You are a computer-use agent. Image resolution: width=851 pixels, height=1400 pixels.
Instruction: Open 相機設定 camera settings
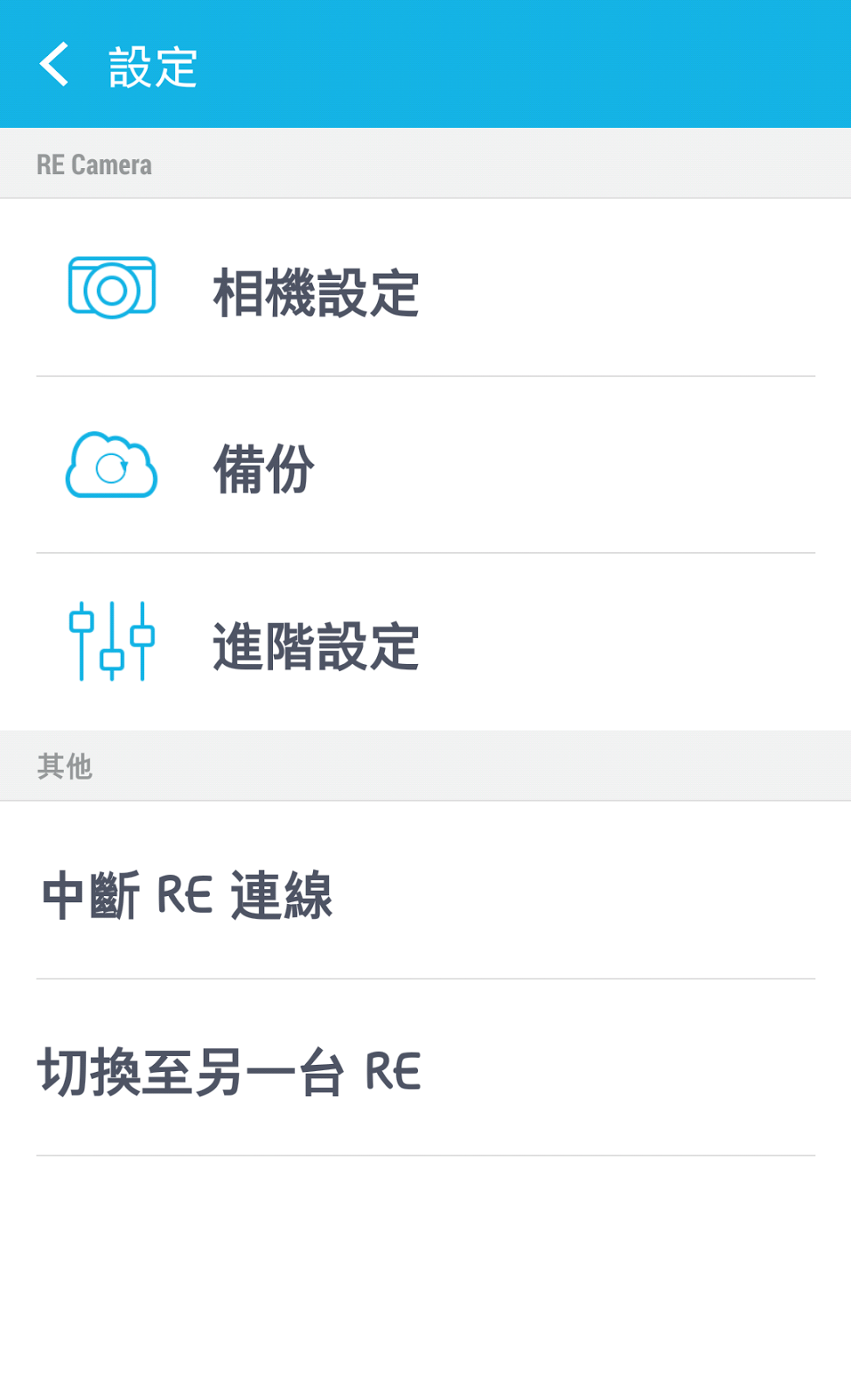point(315,291)
